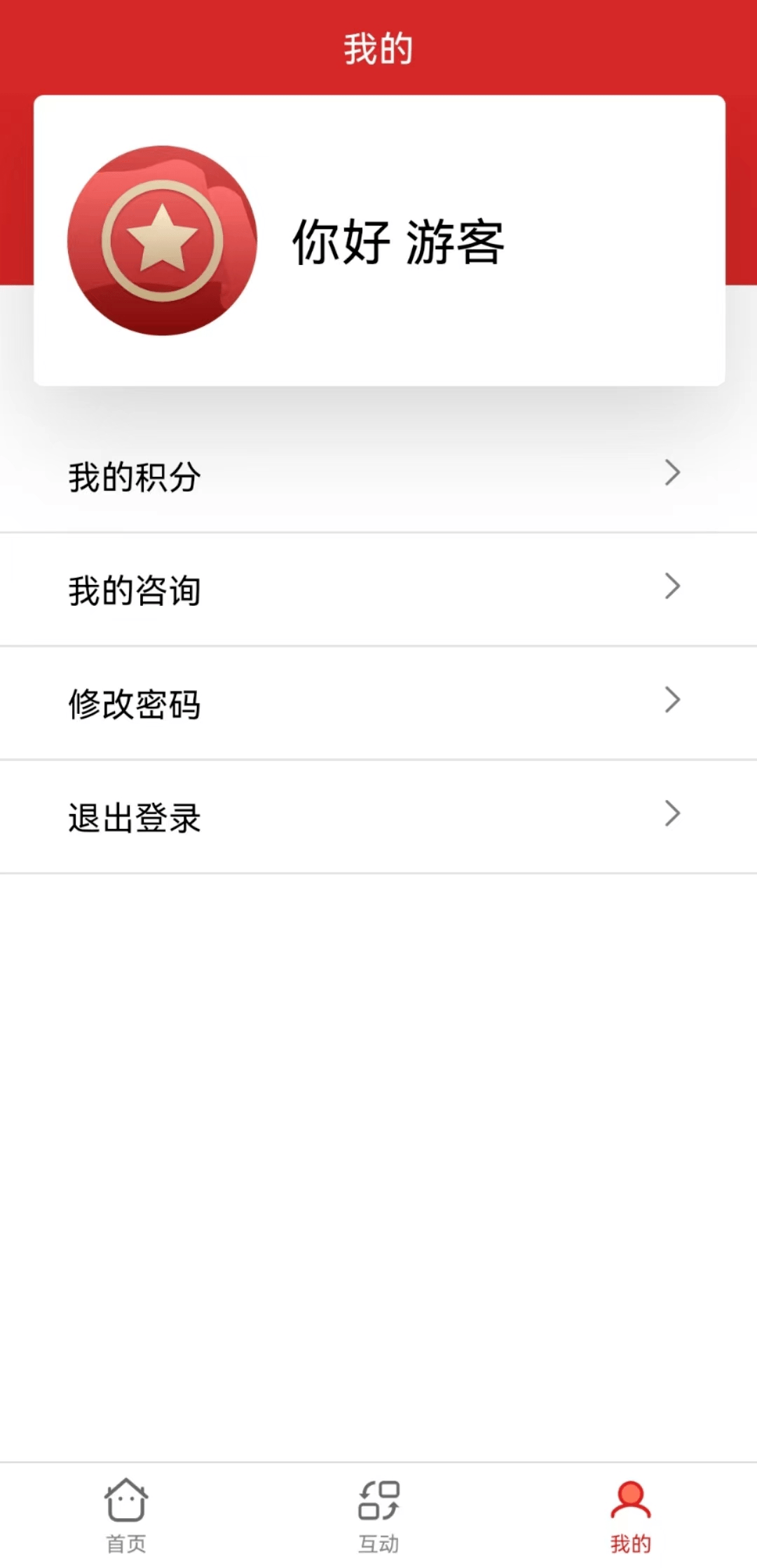This screenshot has width=757, height=1568.
Task: Expand 修改密码 with its chevron
Action: pyautogui.click(x=672, y=701)
